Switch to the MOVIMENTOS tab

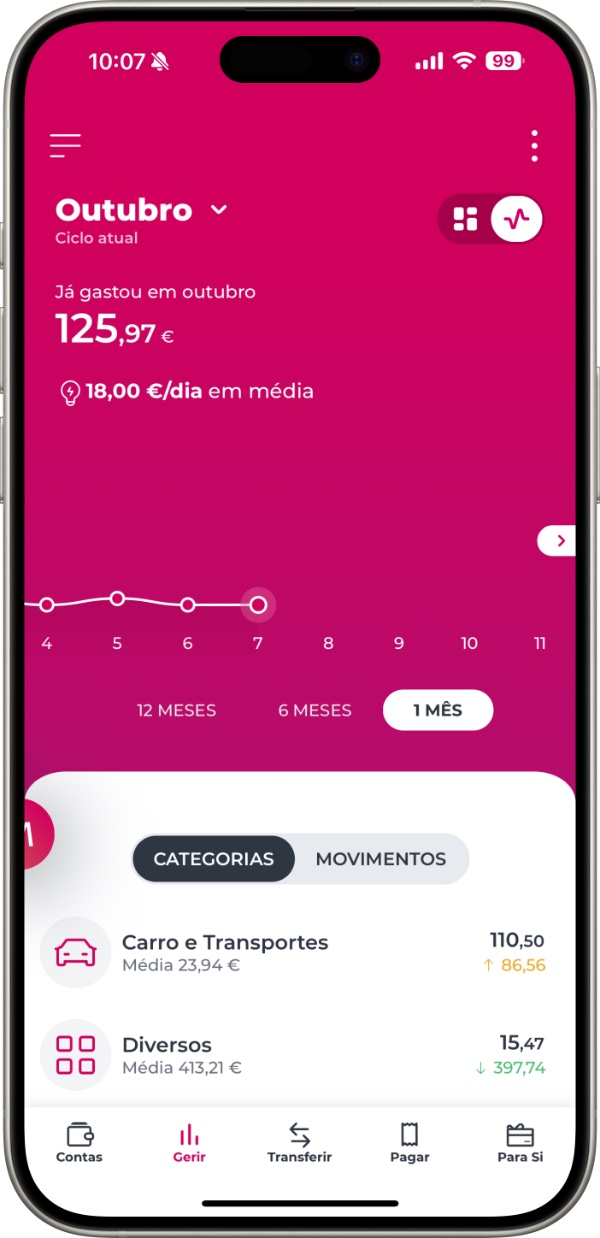pos(381,859)
